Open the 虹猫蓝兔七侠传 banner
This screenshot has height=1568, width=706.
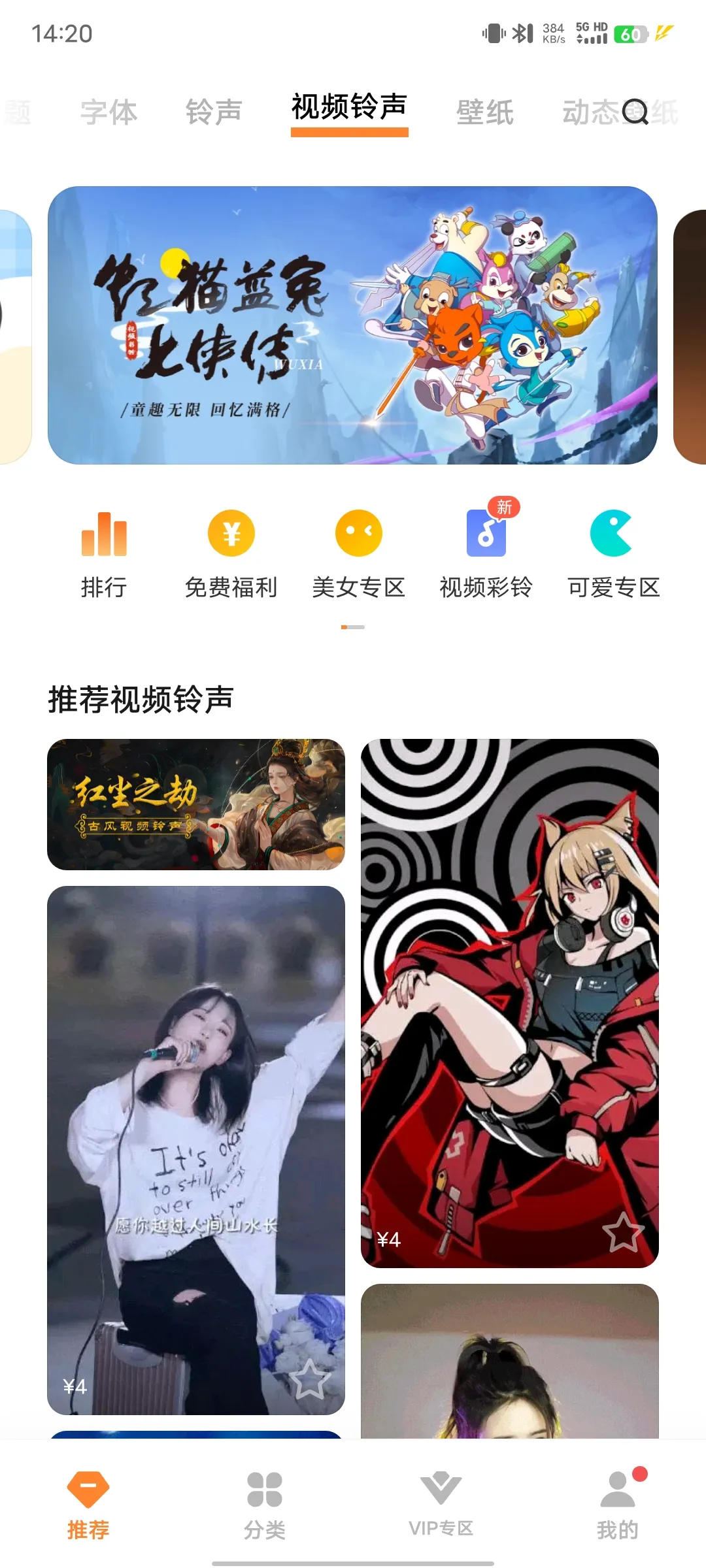352,325
